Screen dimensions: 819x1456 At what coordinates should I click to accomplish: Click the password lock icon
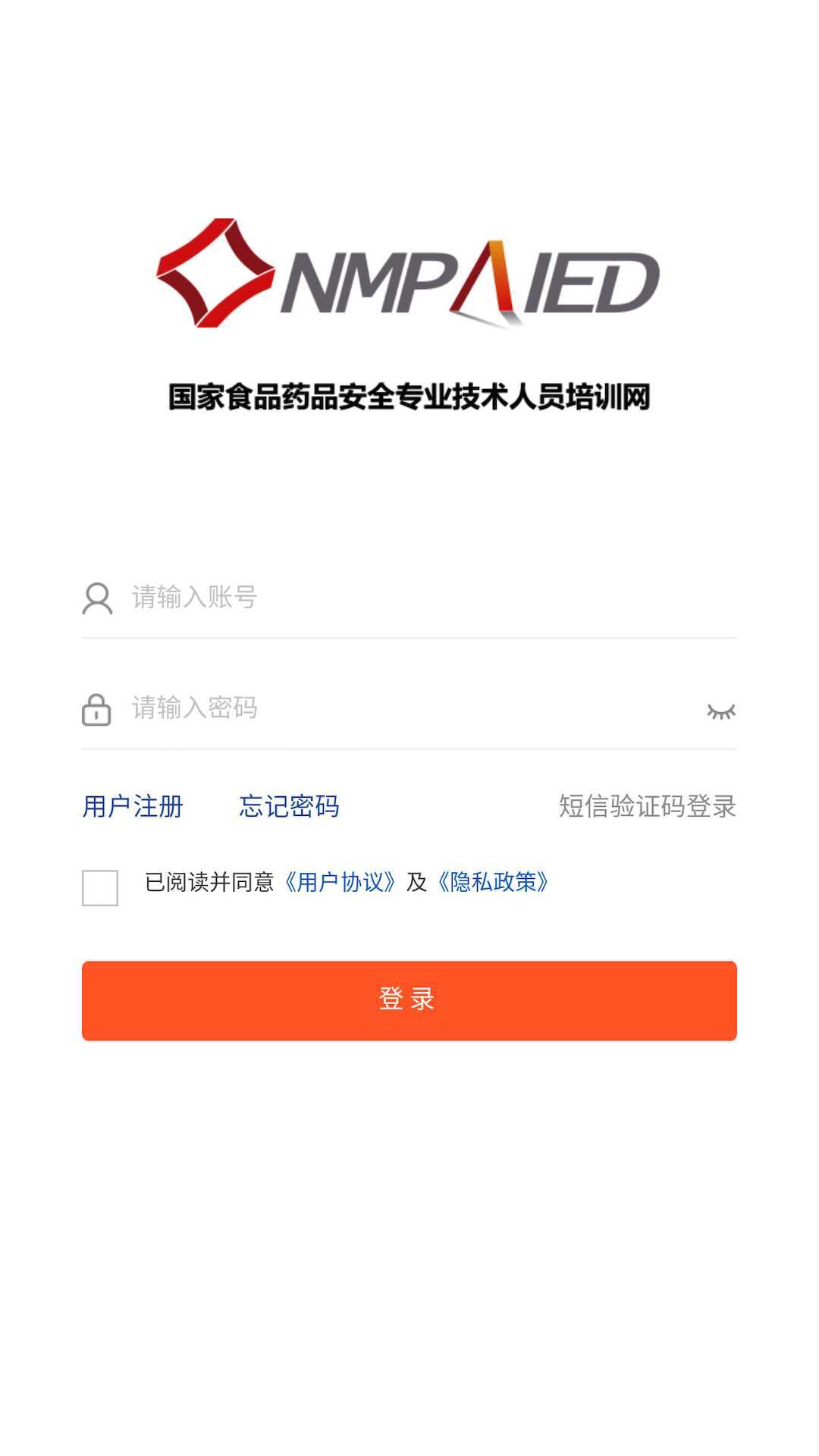pos(96,709)
